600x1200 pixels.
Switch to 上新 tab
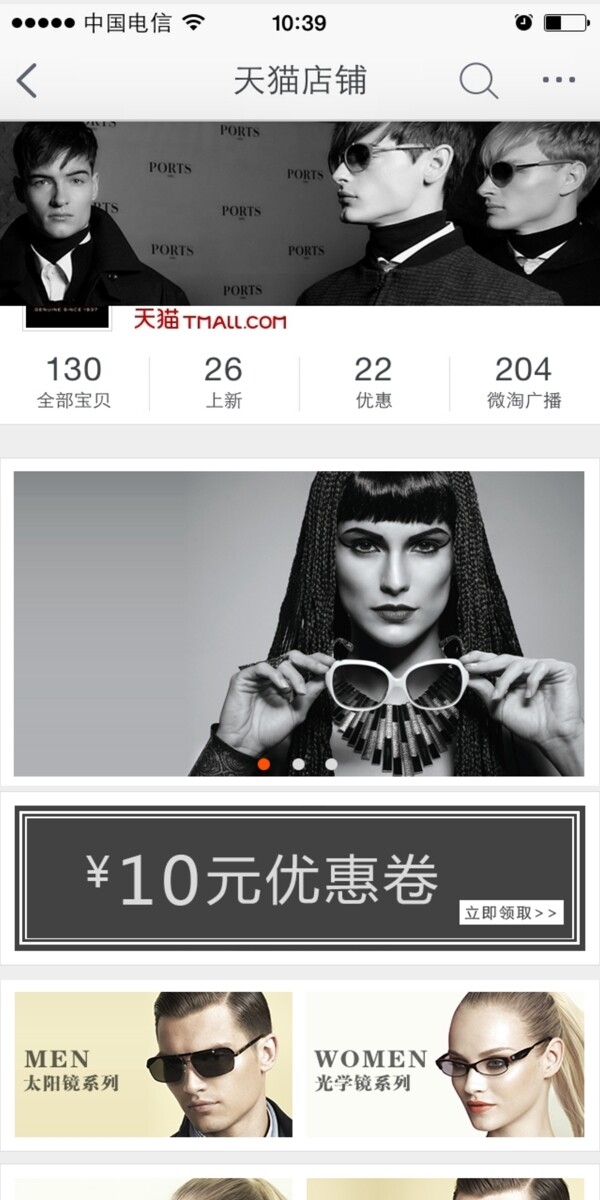[223, 383]
